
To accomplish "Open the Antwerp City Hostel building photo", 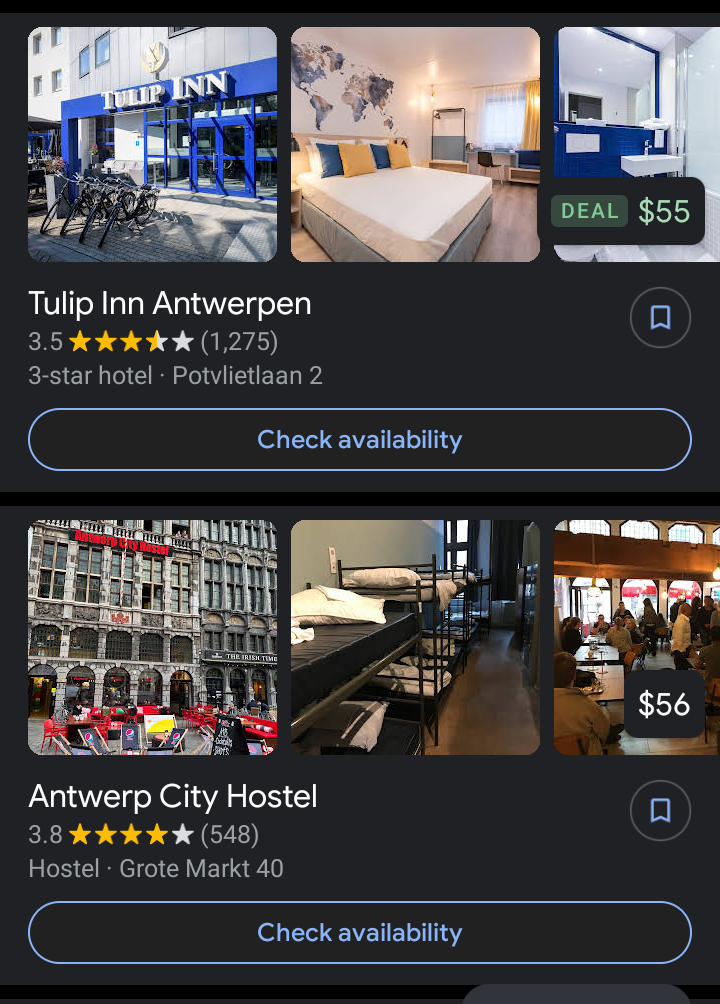I will coord(152,638).
